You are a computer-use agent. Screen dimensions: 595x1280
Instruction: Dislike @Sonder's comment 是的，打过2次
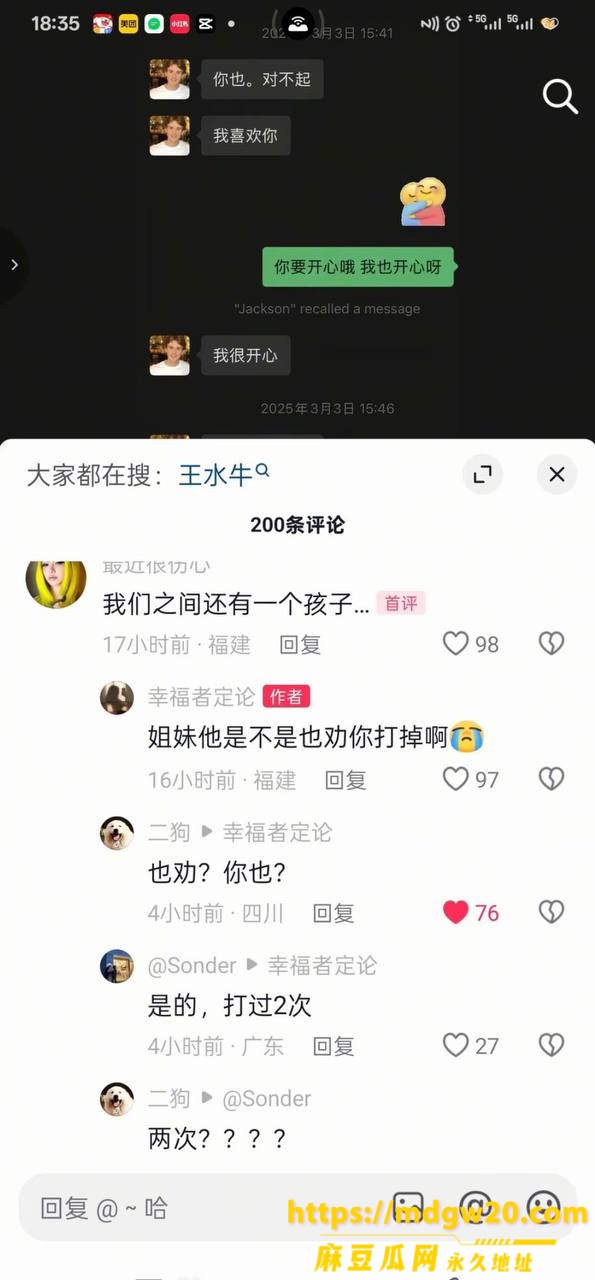(551, 1046)
